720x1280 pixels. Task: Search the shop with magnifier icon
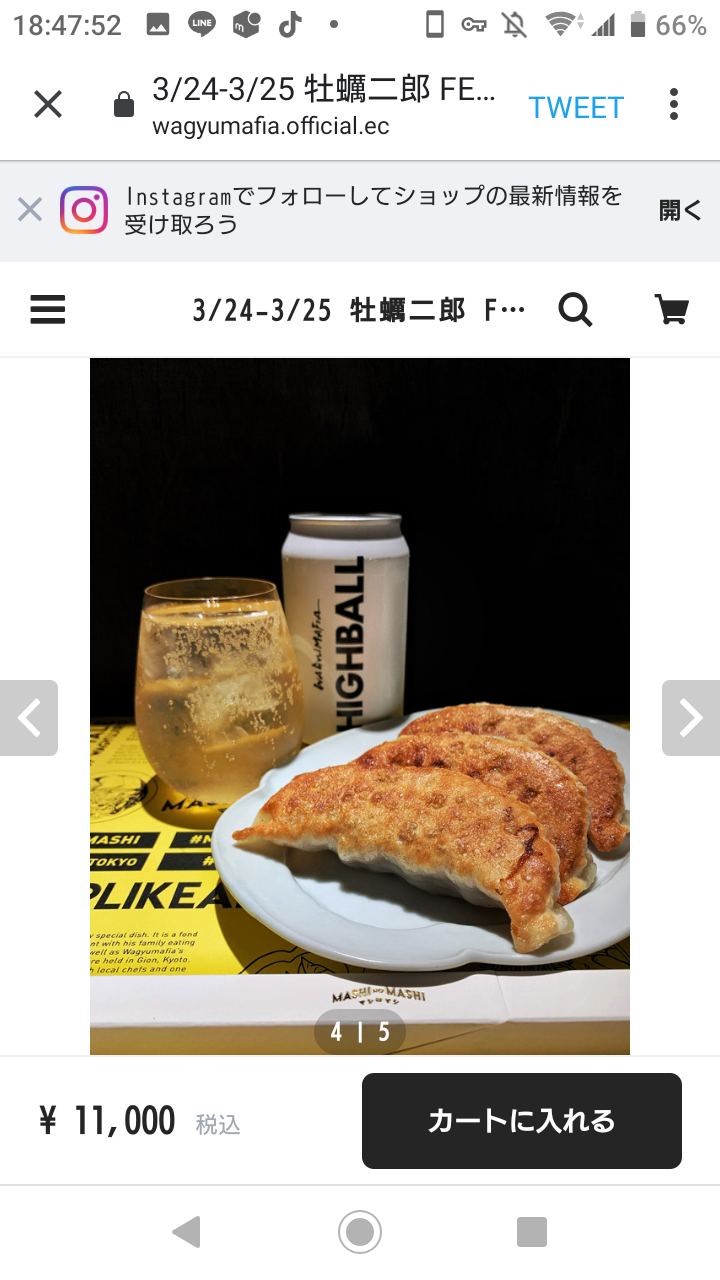tap(575, 310)
